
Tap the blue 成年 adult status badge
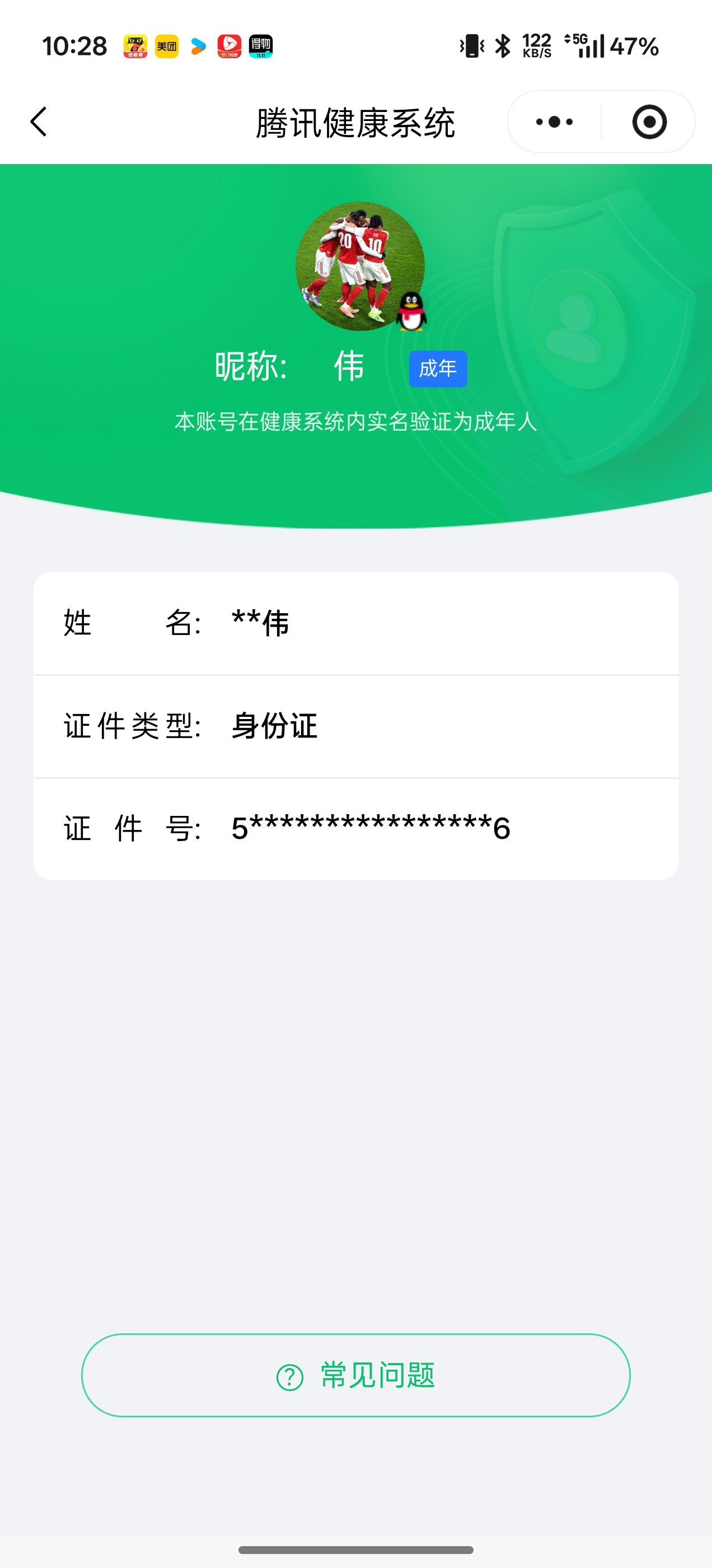438,368
